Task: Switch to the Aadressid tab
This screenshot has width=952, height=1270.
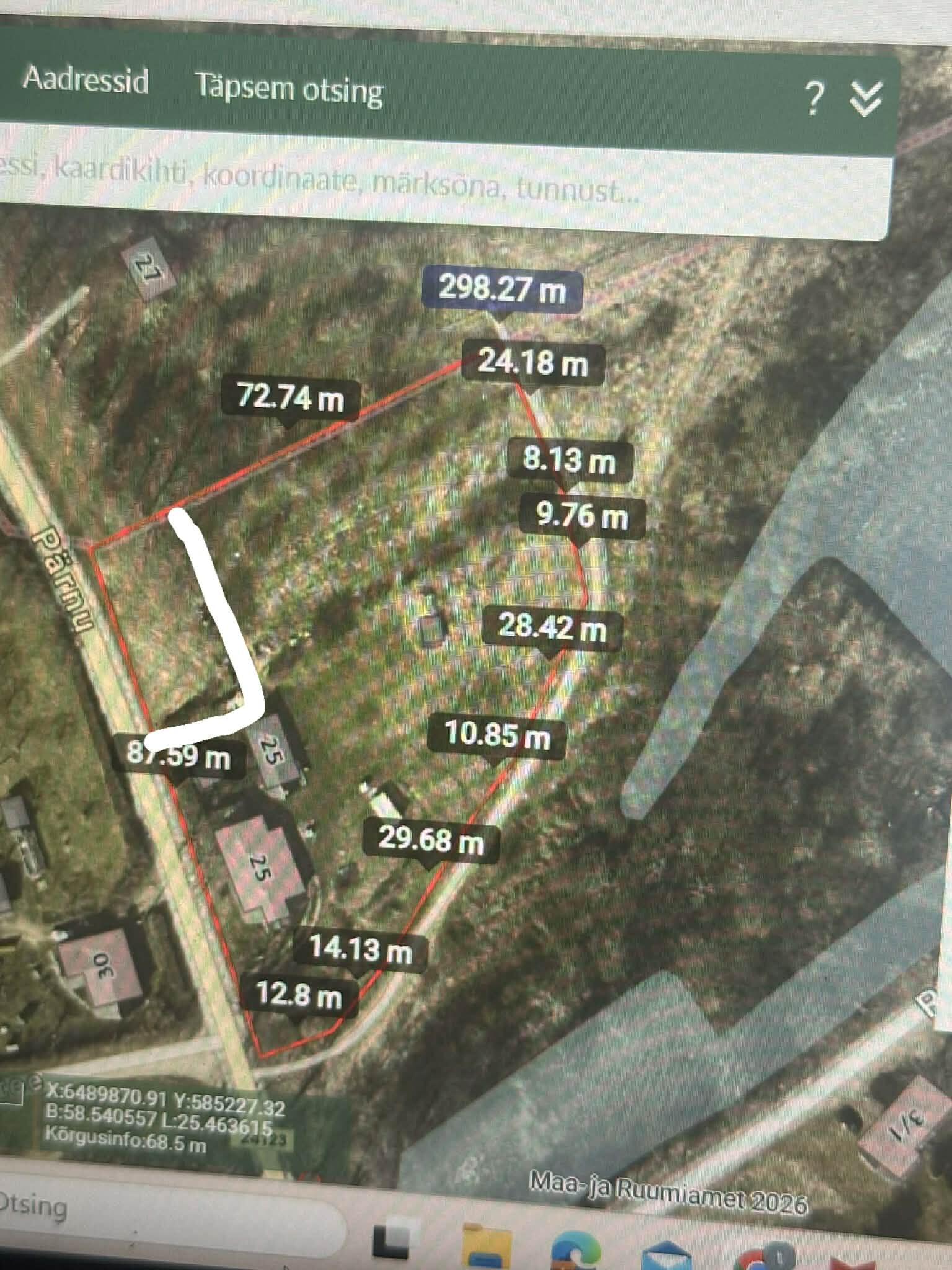Action: (86, 81)
